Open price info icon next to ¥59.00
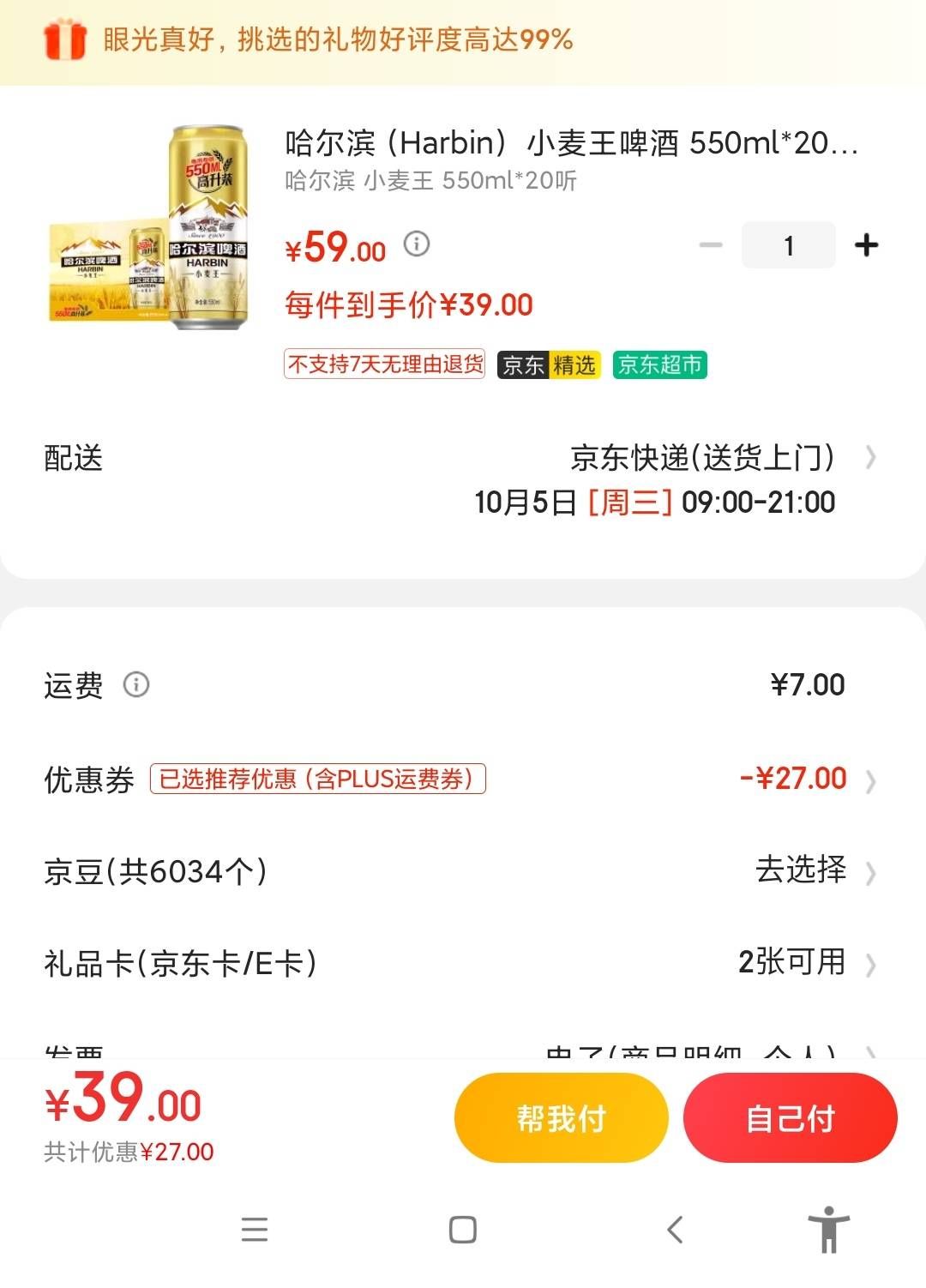This screenshot has height=1288, width=926. 417,245
